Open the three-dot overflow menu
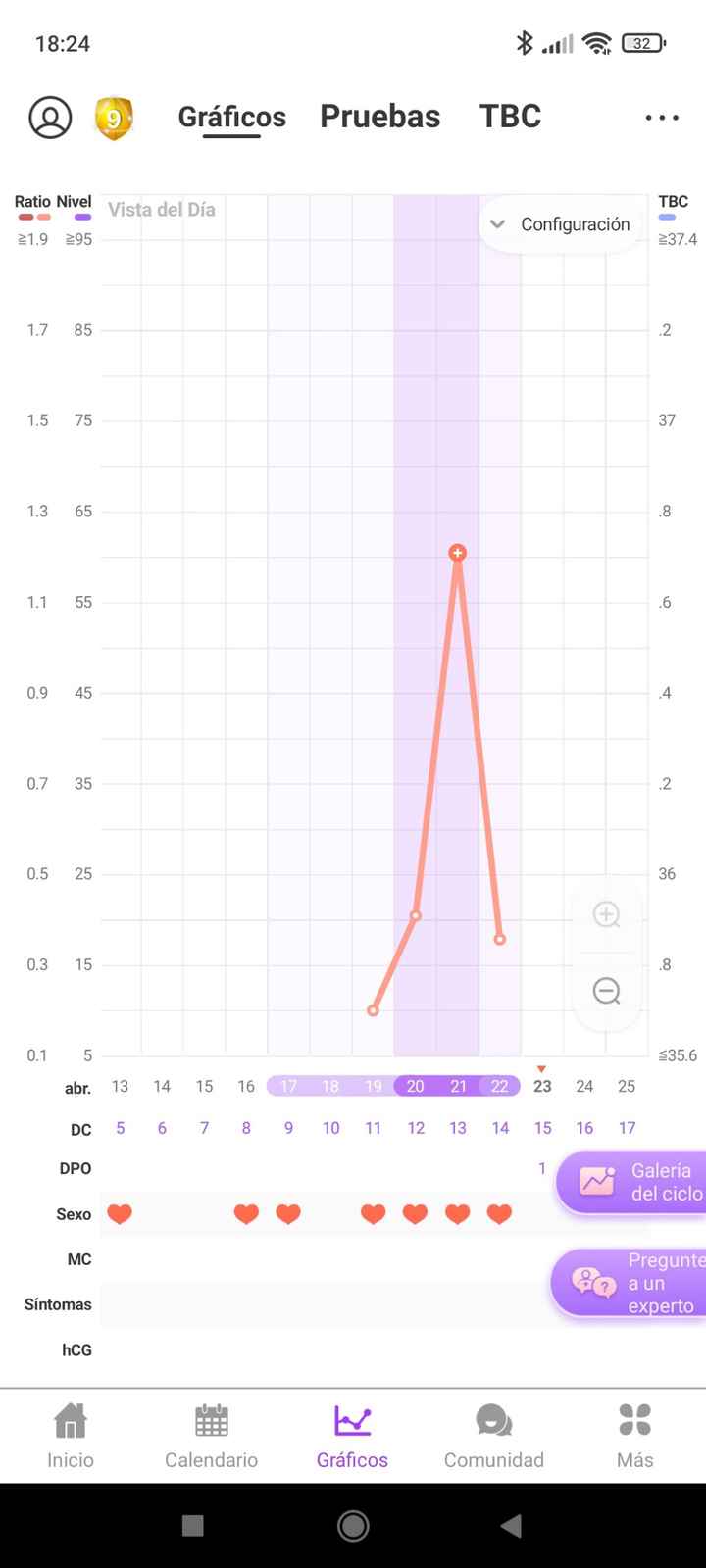706x1568 pixels. tap(662, 118)
